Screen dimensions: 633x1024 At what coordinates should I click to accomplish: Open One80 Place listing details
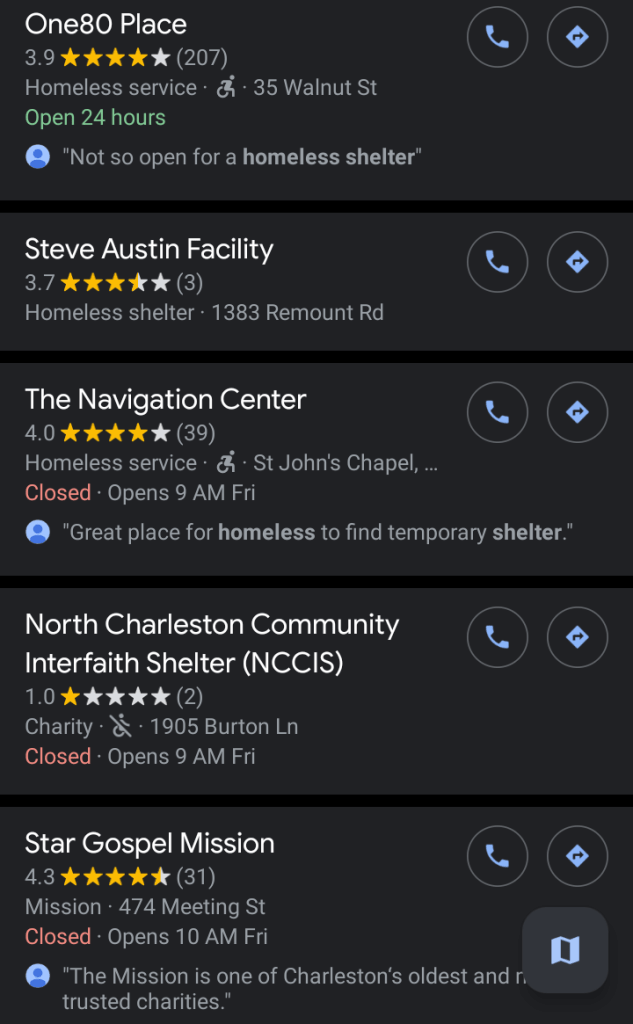106,24
